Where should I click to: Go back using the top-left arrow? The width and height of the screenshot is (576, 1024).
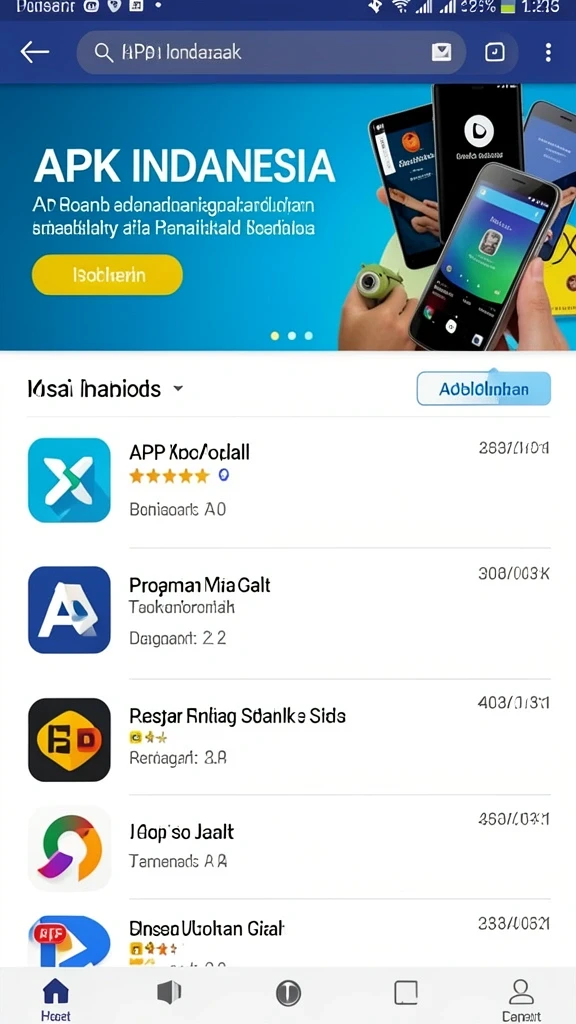click(35, 52)
